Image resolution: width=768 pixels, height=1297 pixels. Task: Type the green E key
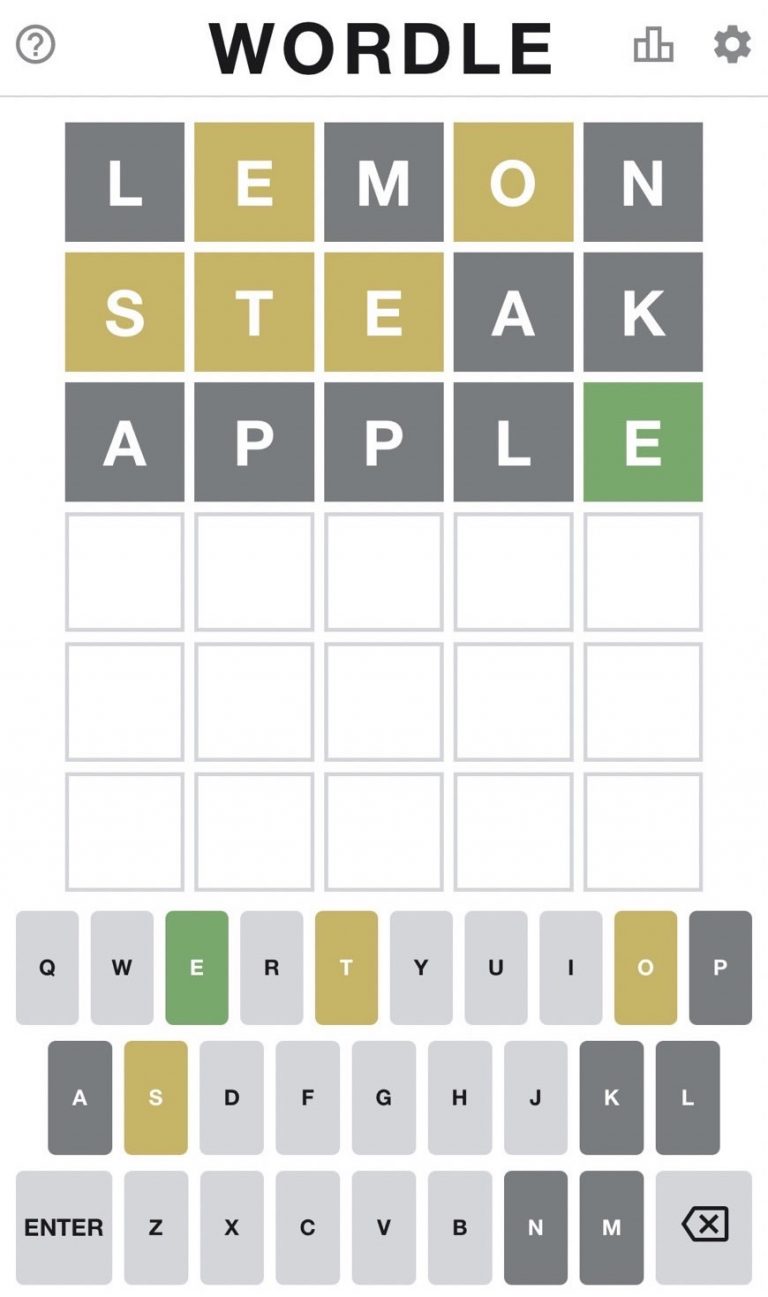click(x=197, y=968)
